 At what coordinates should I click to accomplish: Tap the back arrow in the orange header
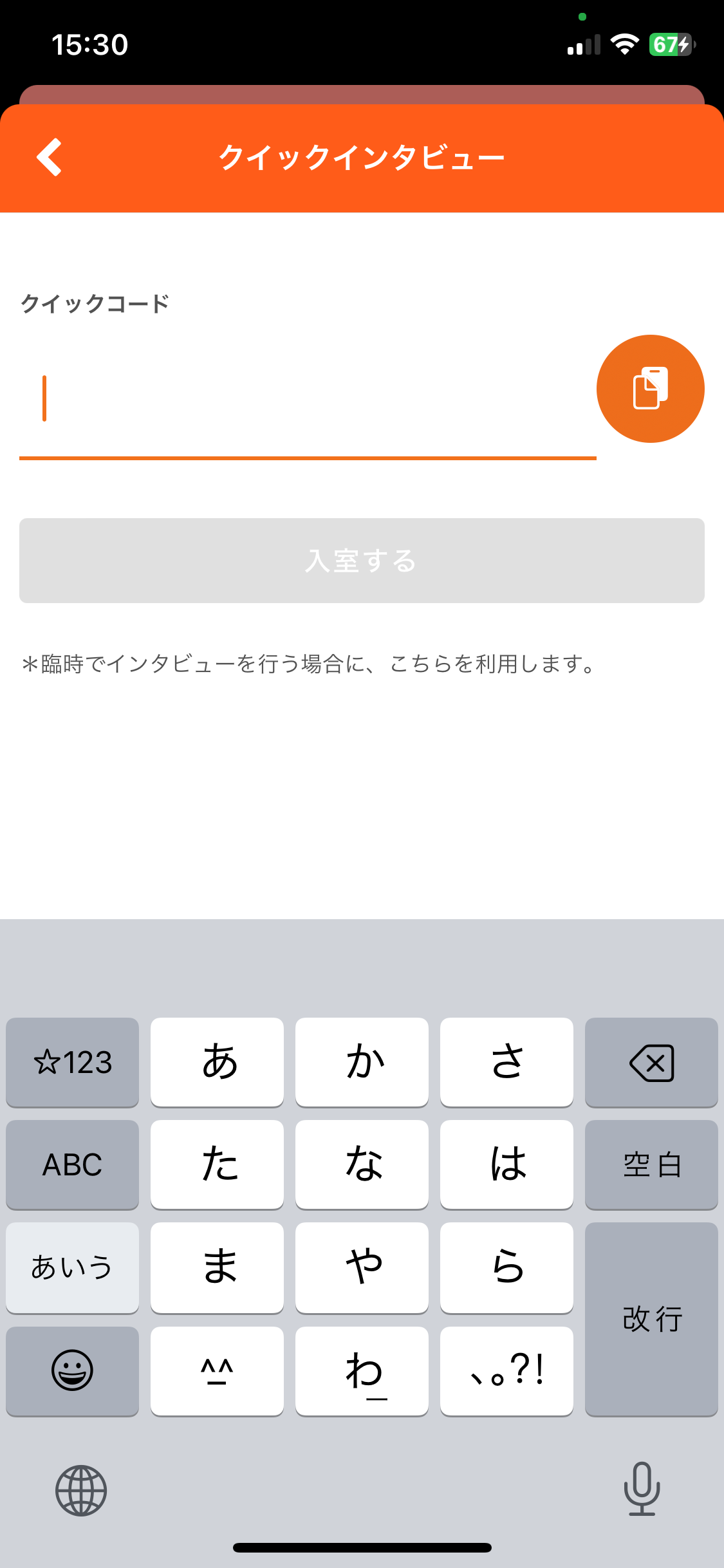click(x=49, y=156)
